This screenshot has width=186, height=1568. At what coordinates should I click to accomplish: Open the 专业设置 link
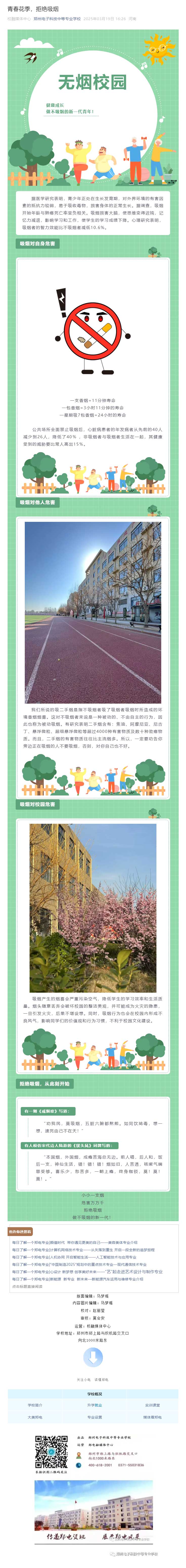(x=94, y=1417)
